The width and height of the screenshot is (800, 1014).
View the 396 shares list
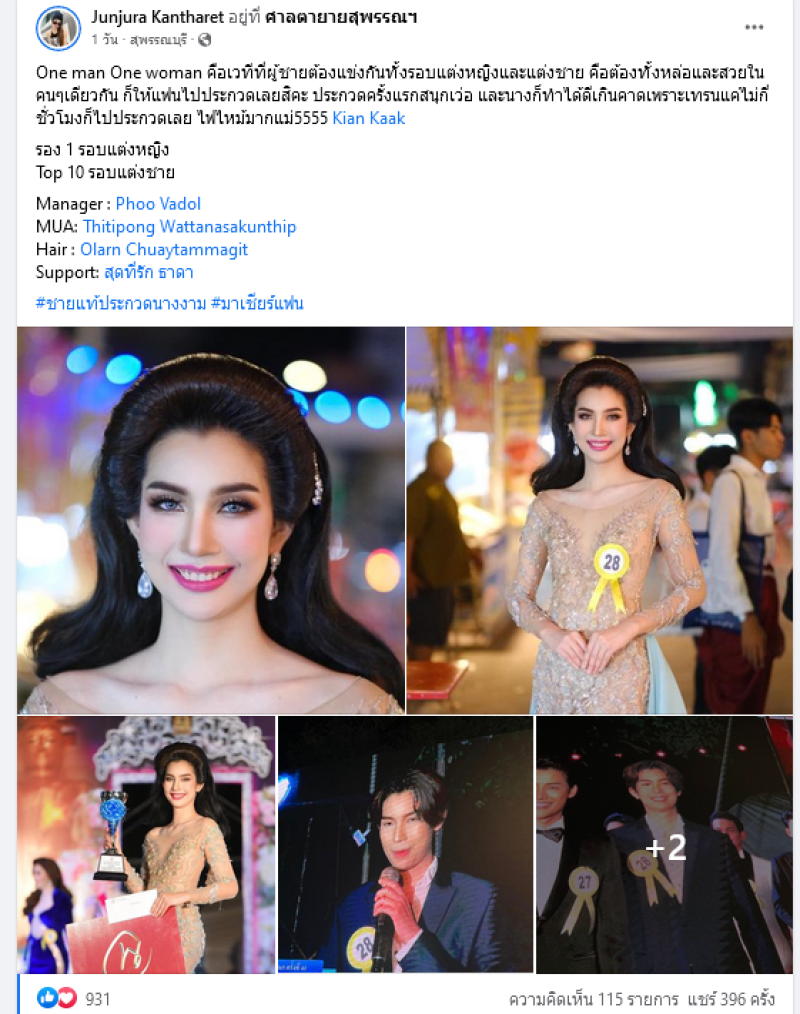pos(740,999)
